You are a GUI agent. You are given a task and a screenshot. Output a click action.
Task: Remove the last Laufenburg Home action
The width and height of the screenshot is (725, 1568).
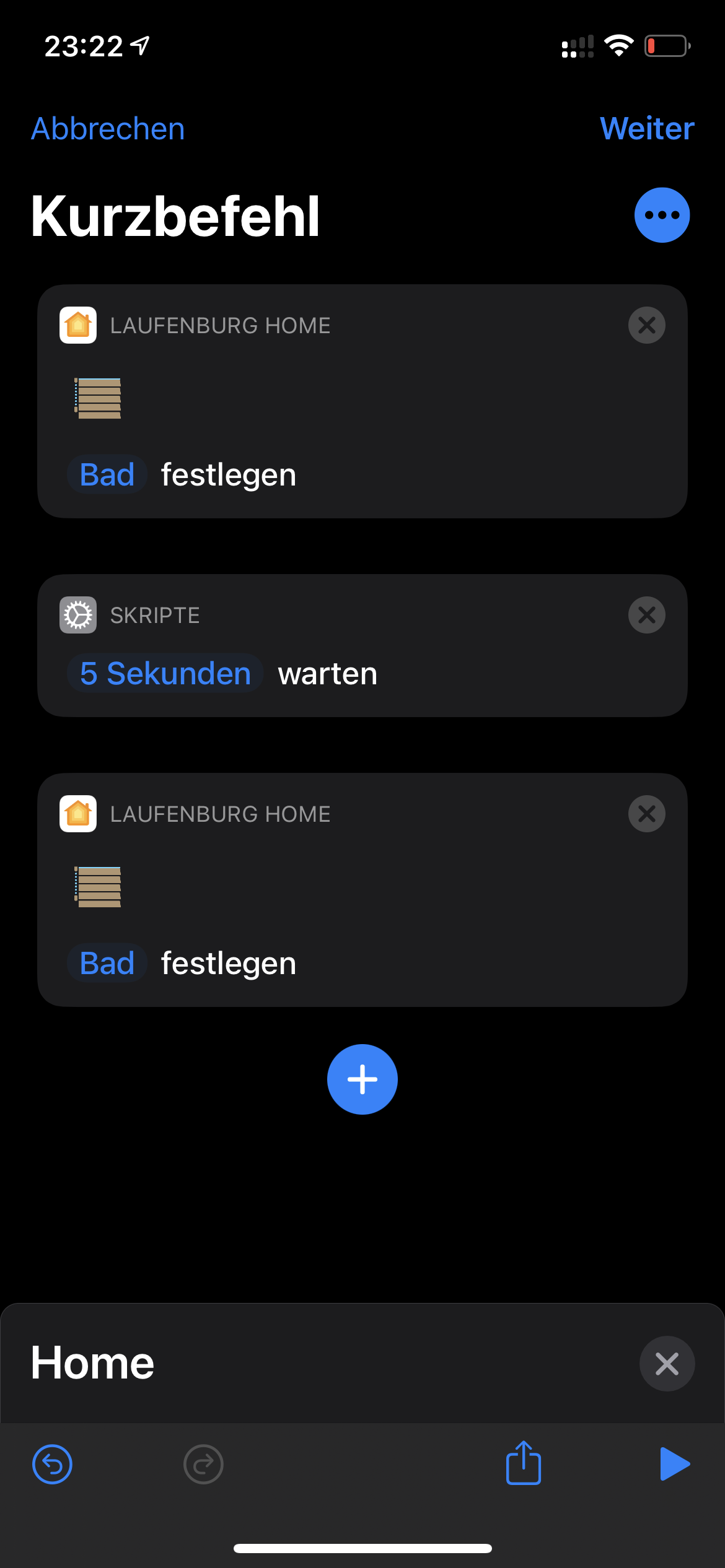coord(646,814)
